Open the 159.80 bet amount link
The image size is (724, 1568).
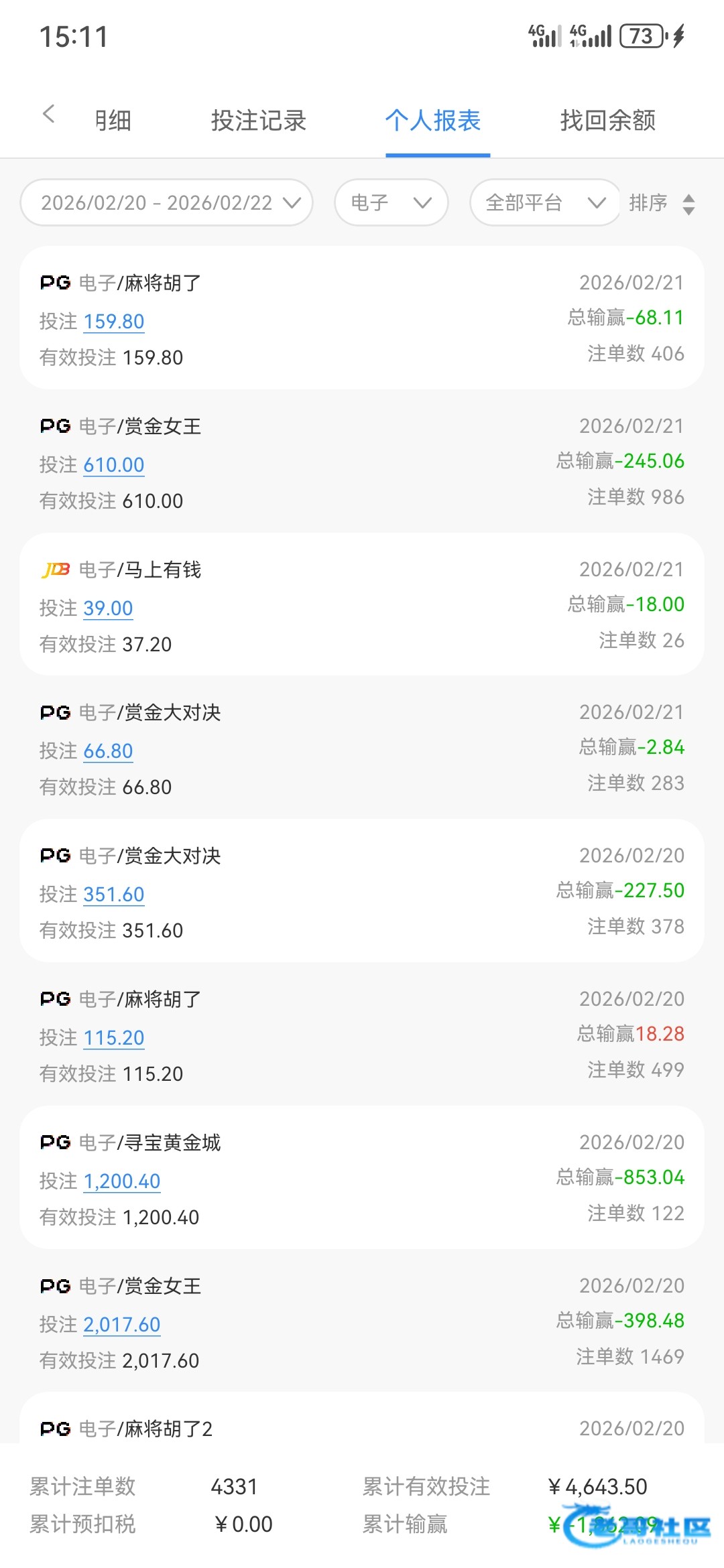[x=114, y=322]
